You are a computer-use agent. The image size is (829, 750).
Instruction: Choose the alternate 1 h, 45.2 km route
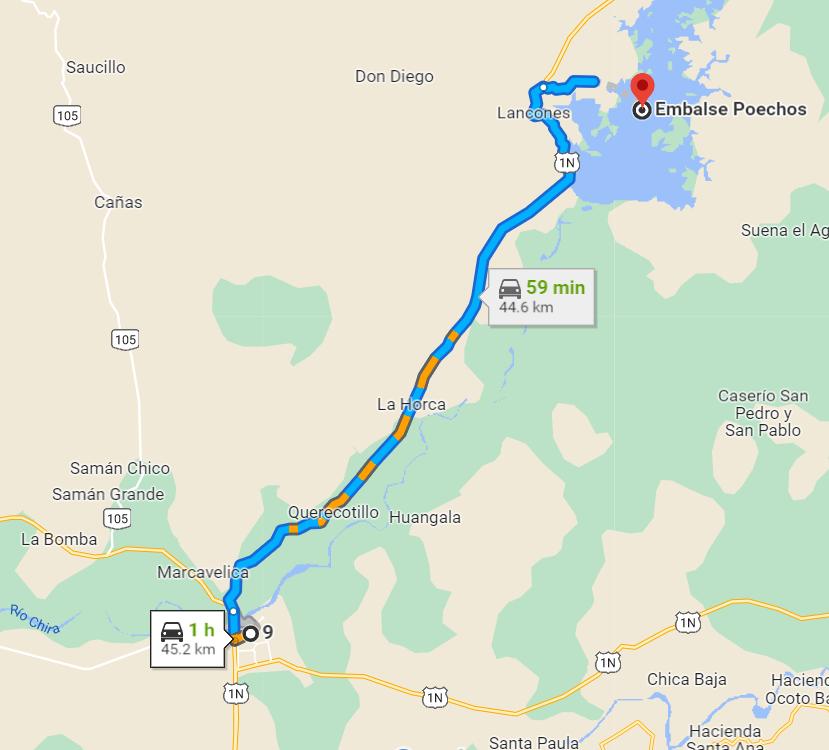click(x=189, y=639)
